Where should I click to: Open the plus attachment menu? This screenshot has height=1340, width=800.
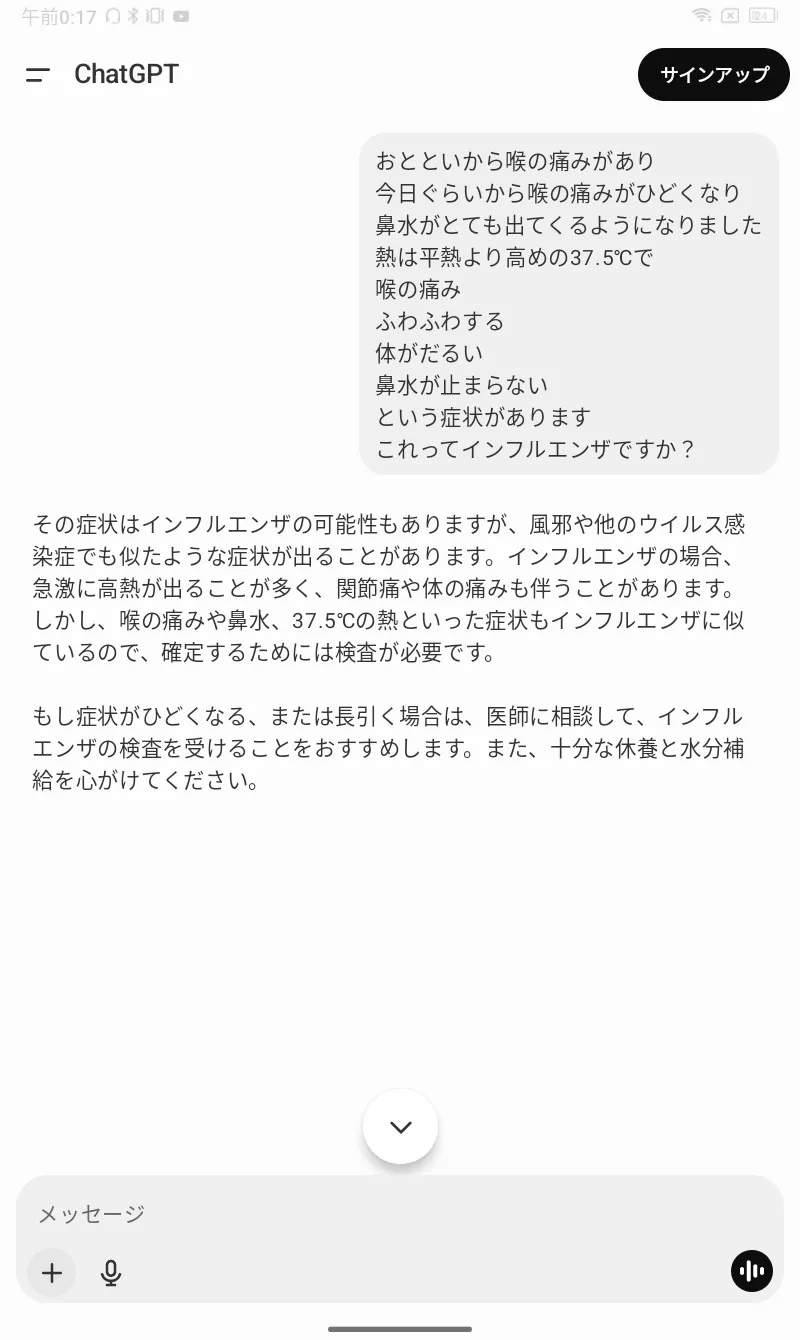(52, 1273)
